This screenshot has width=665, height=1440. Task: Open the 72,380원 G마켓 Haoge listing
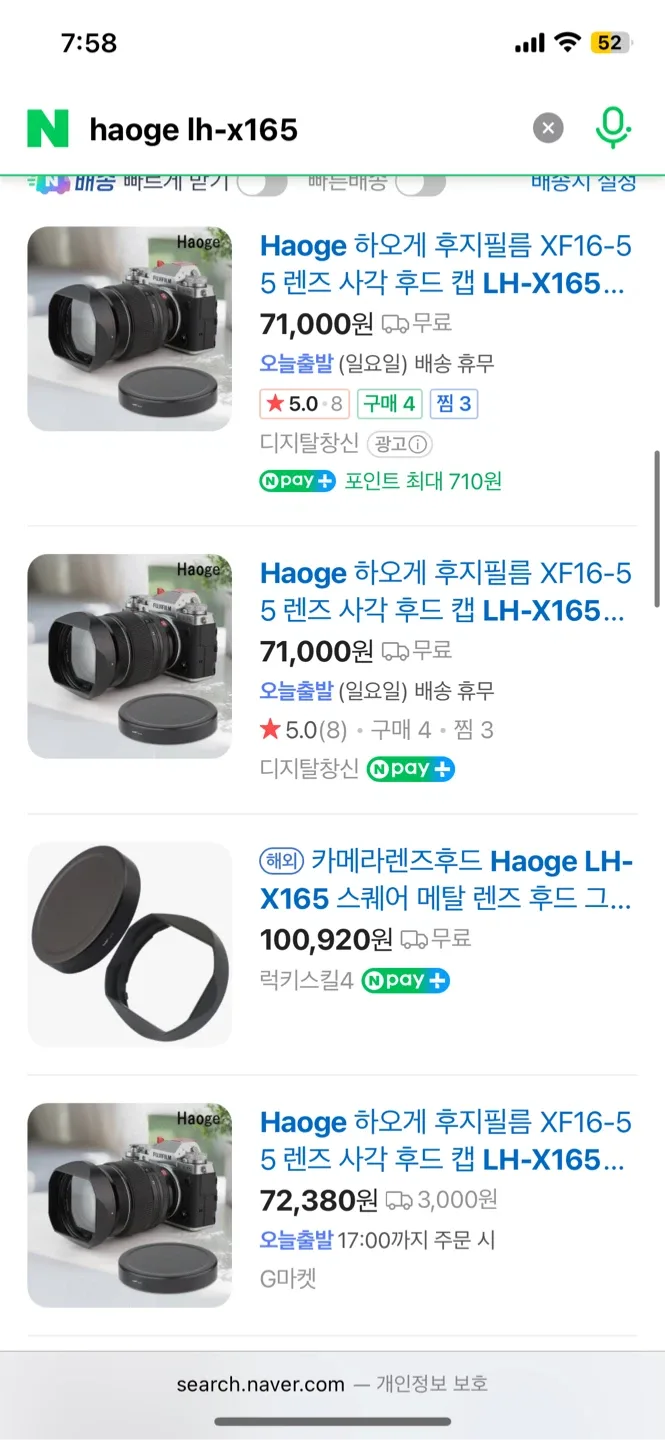tap(445, 1141)
